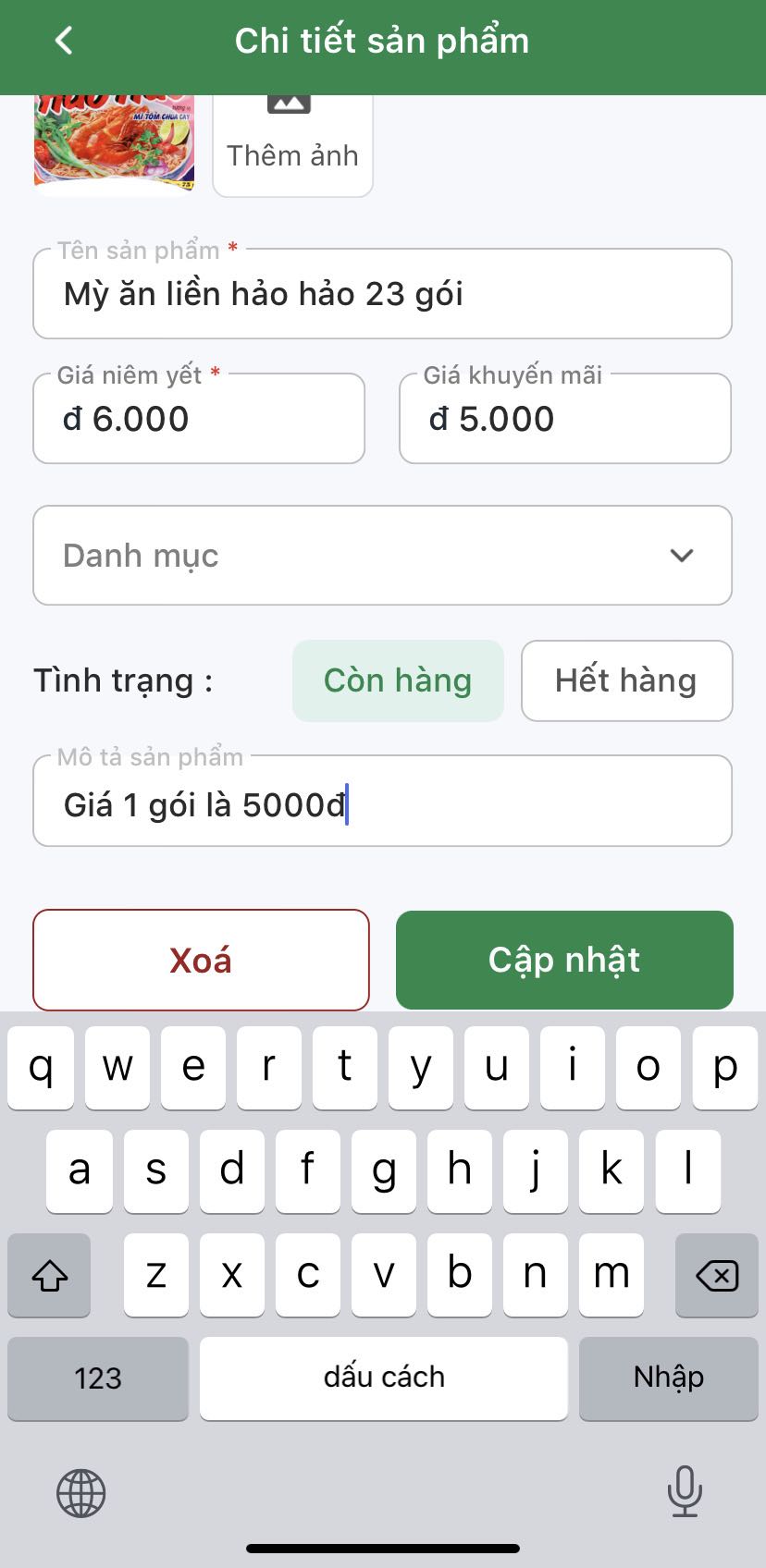Hit the keyboard backspace key
The width and height of the screenshot is (766, 1568).
tap(716, 1276)
